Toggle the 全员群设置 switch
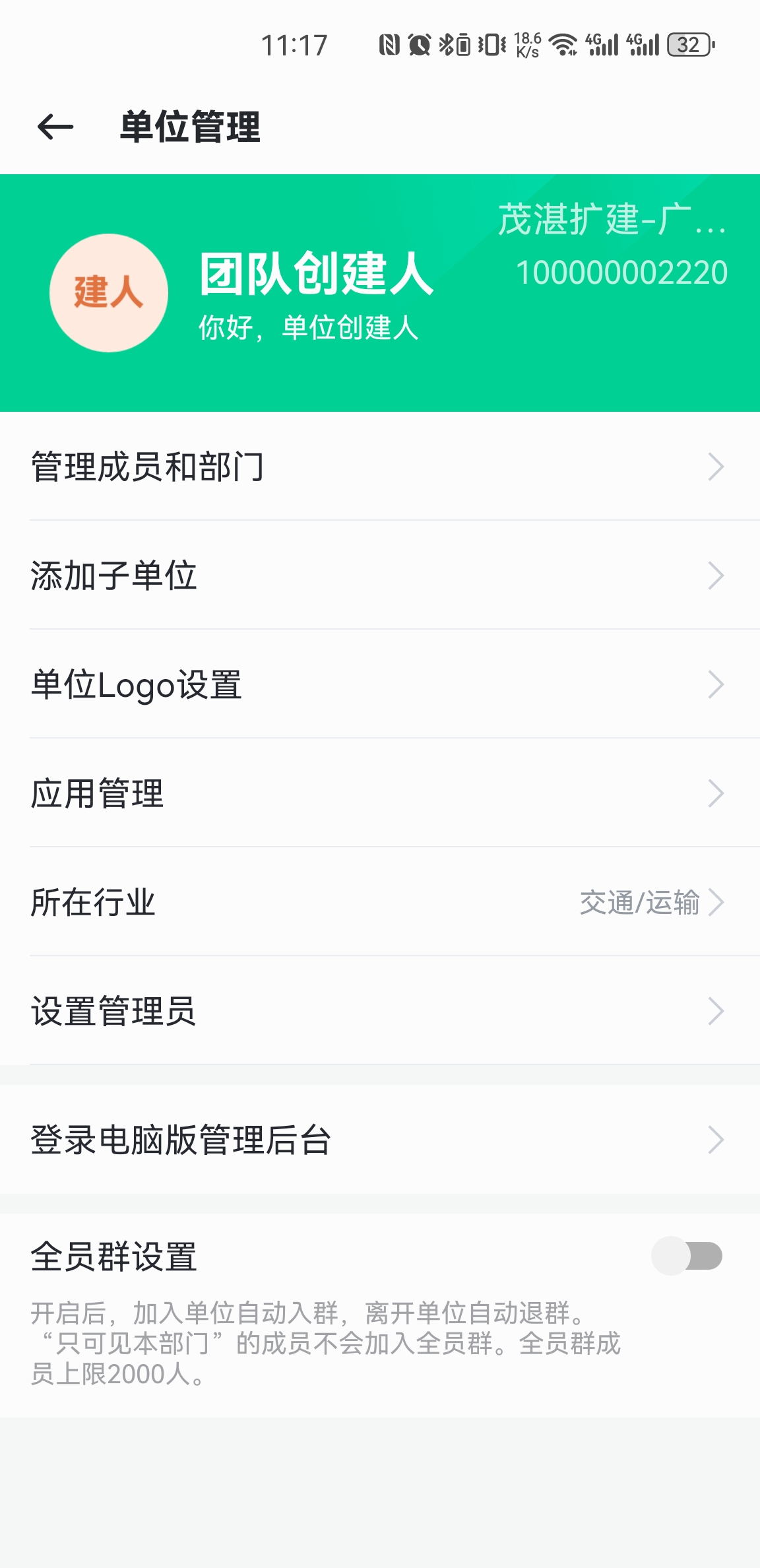 tap(687, 1256)
